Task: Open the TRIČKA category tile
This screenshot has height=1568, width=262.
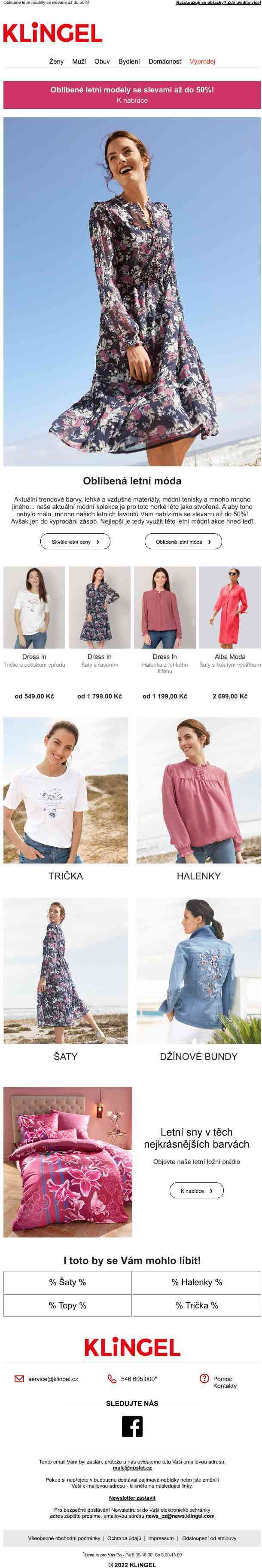Action: coord(66,797)
